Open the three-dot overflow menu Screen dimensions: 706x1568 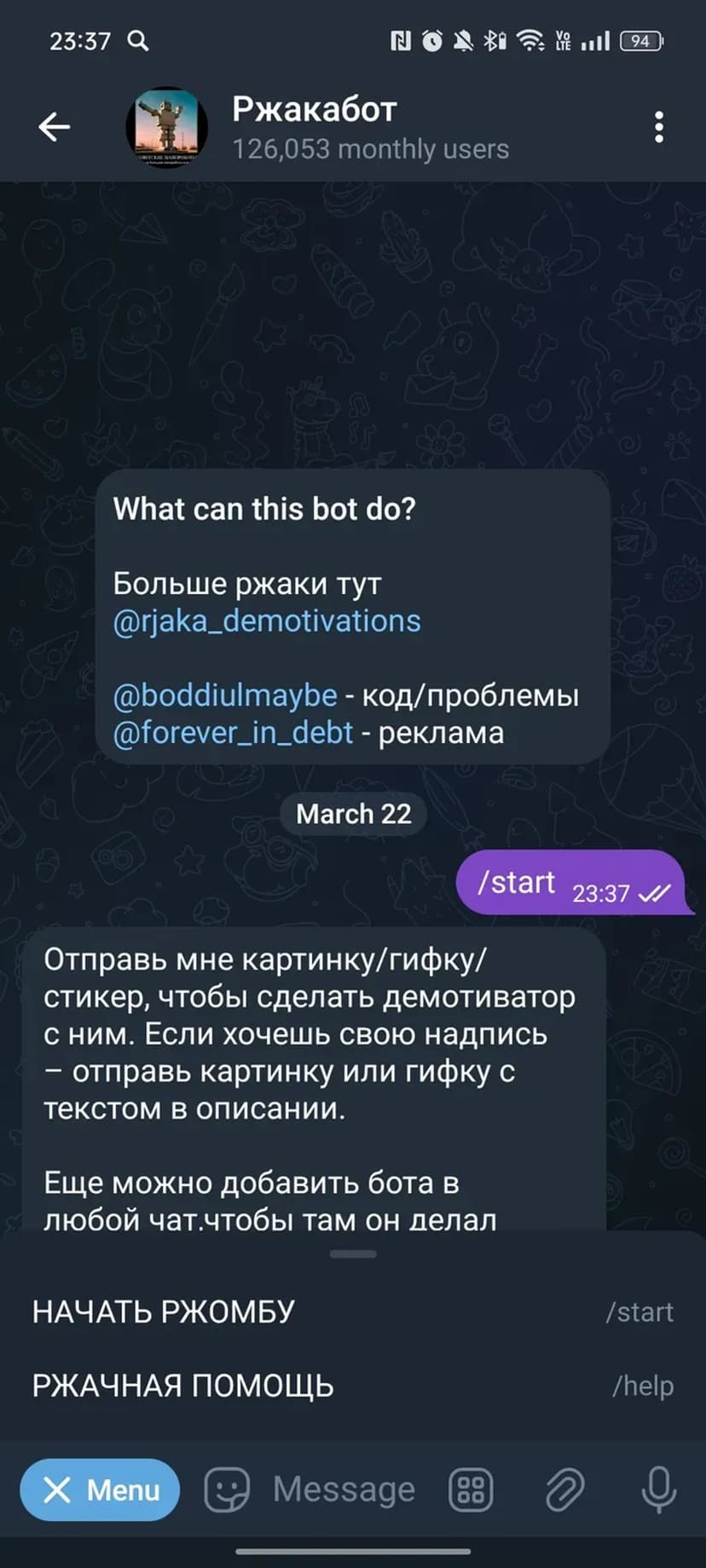658,127
